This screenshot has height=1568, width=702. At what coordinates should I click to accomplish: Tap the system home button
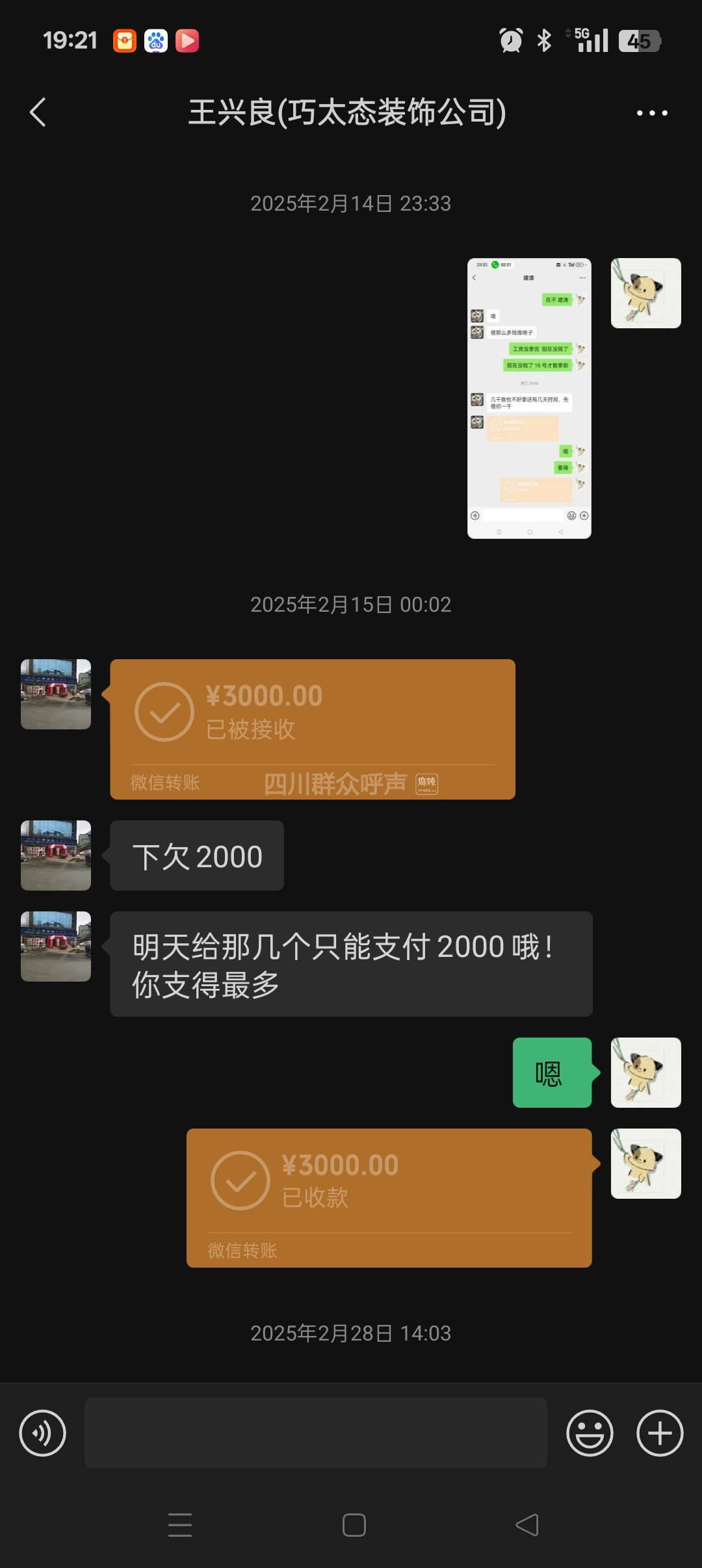[x=354, y=1525]
